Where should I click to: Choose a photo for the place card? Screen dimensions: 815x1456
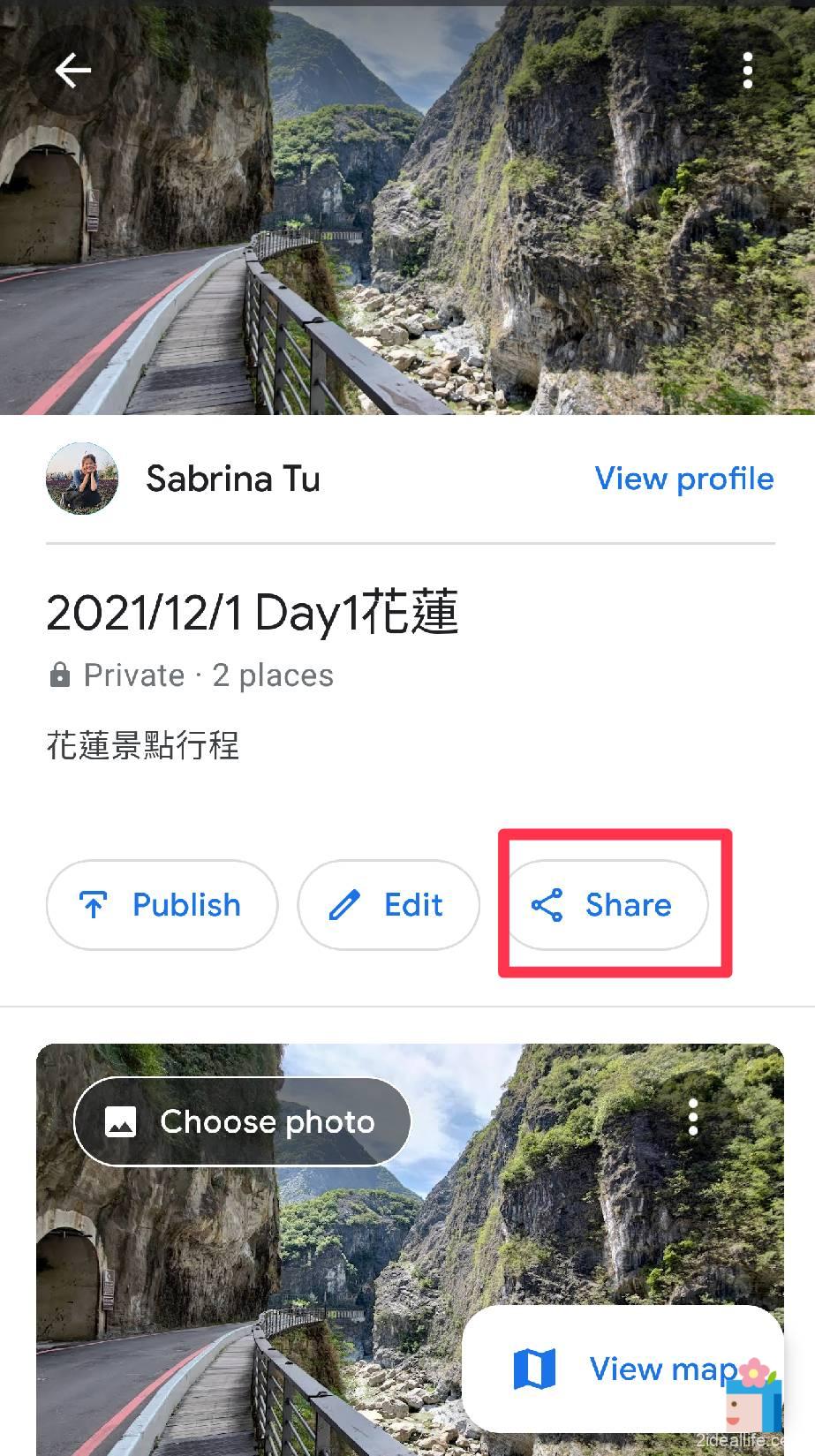(242, 1121)
